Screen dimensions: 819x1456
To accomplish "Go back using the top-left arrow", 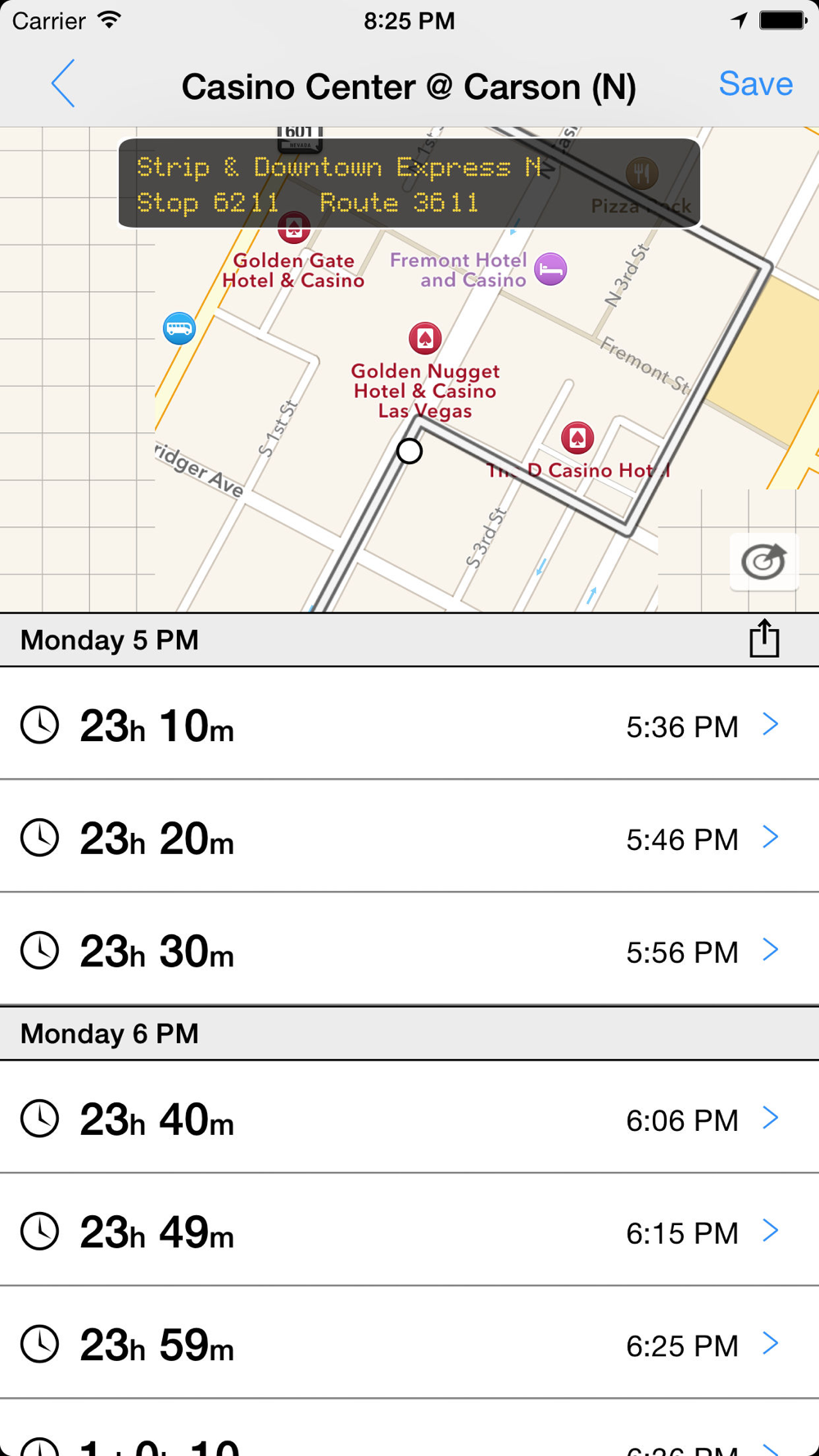I will (63, 84).
